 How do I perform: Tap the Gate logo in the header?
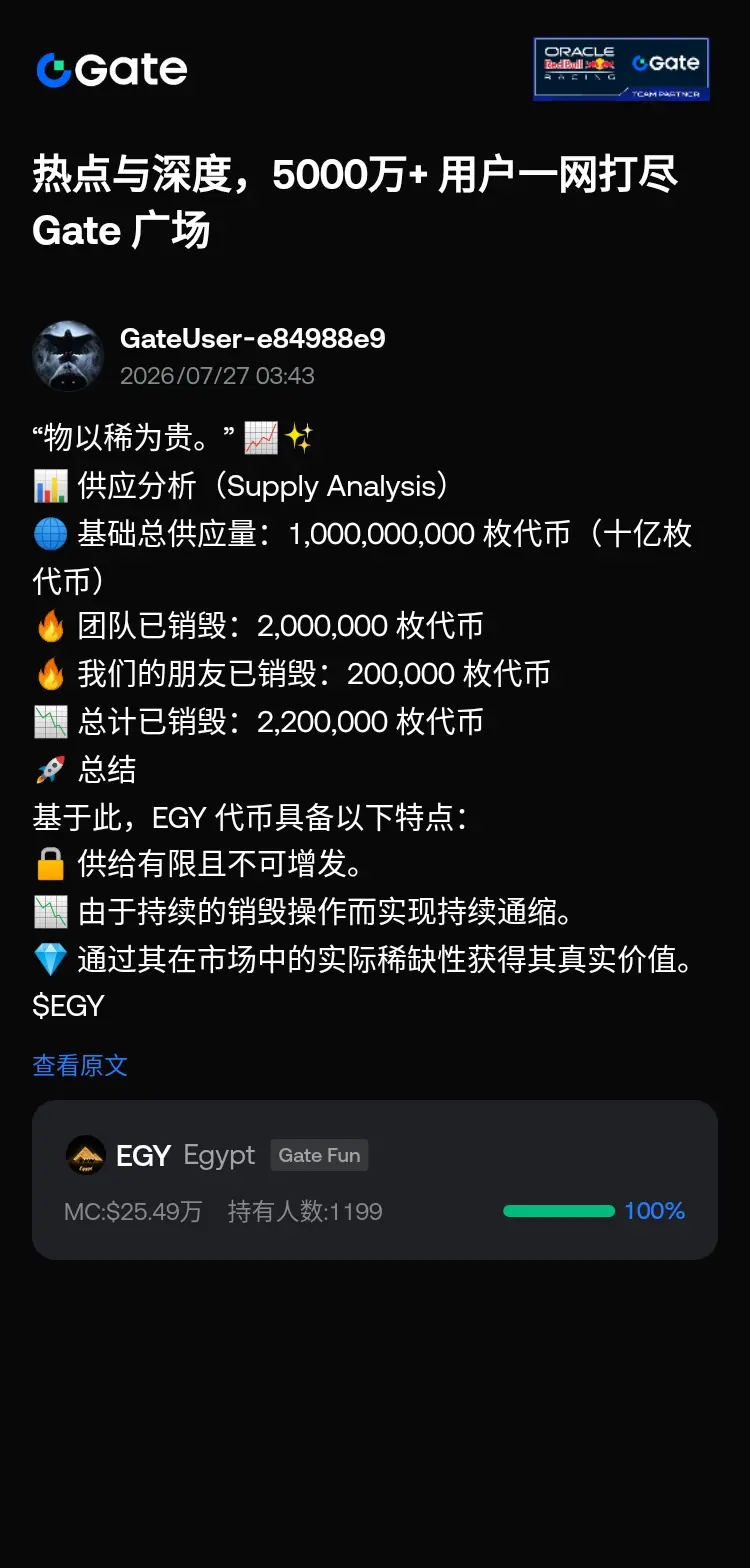(x=112, y=70)
